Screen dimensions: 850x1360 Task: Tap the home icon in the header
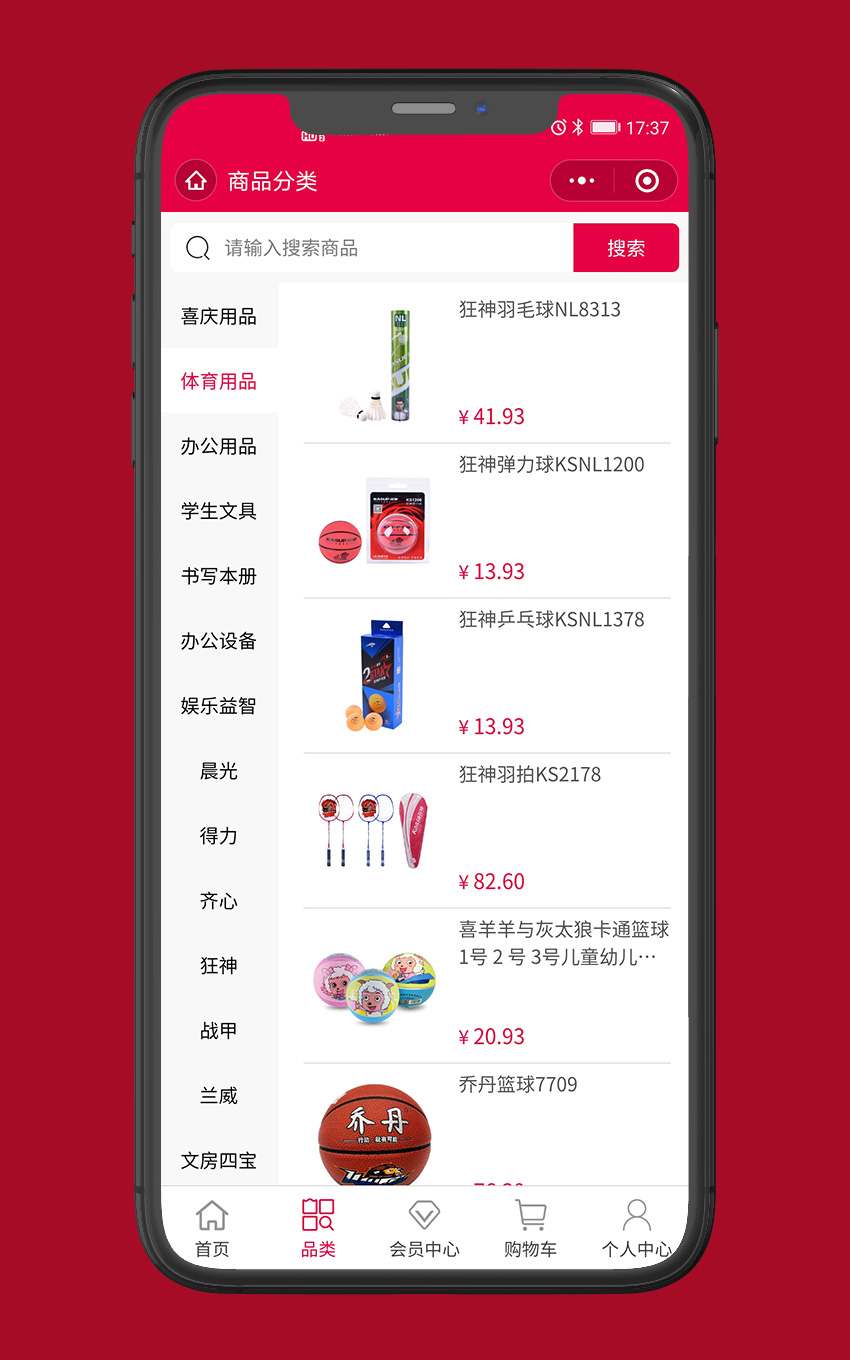[x=196, y=181]
